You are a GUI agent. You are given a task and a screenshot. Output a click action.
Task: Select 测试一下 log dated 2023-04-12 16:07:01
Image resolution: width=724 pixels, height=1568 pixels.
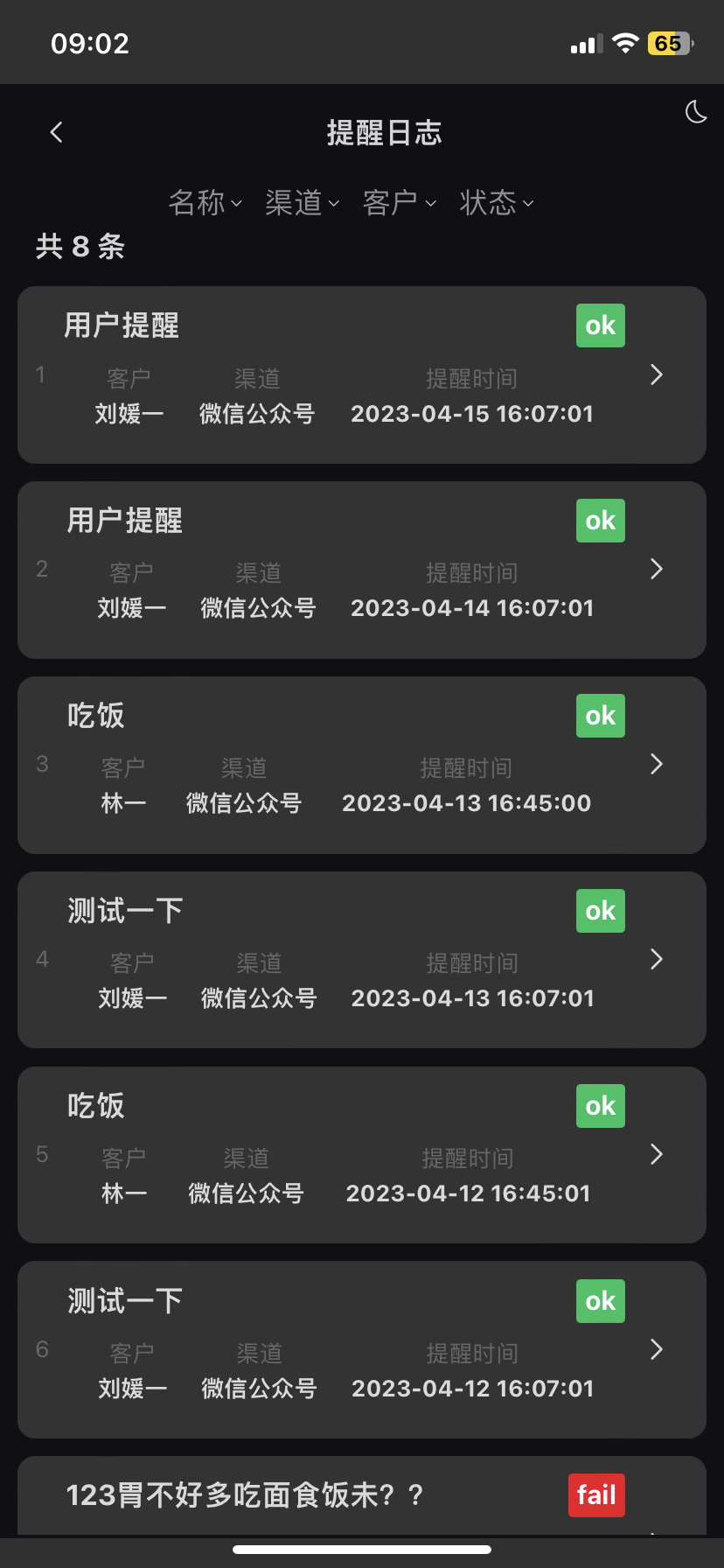(361, 1350)
